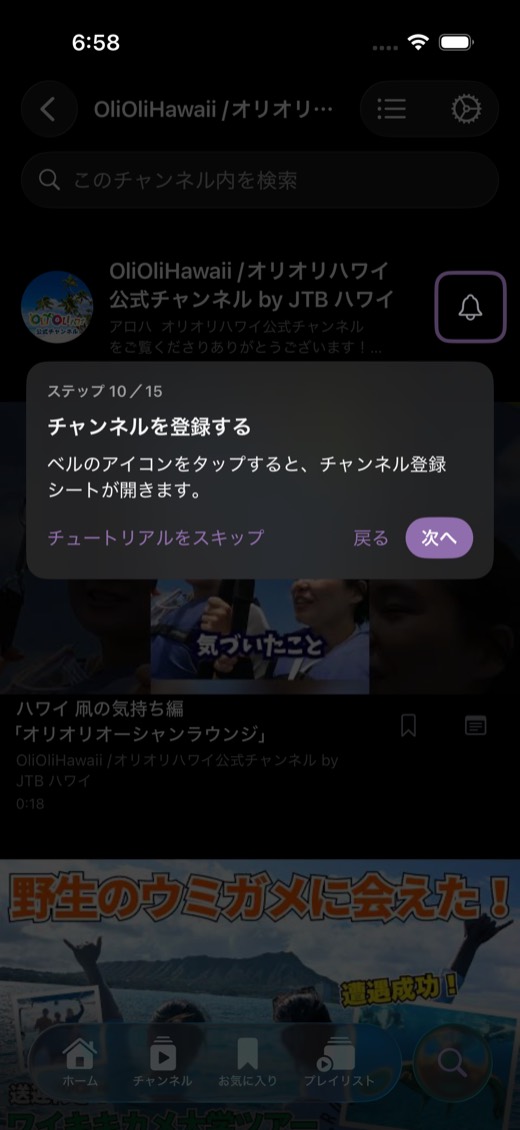Go back a step with 戻る
Viewport: 520px width, 1130px height.
click(371, 538)
